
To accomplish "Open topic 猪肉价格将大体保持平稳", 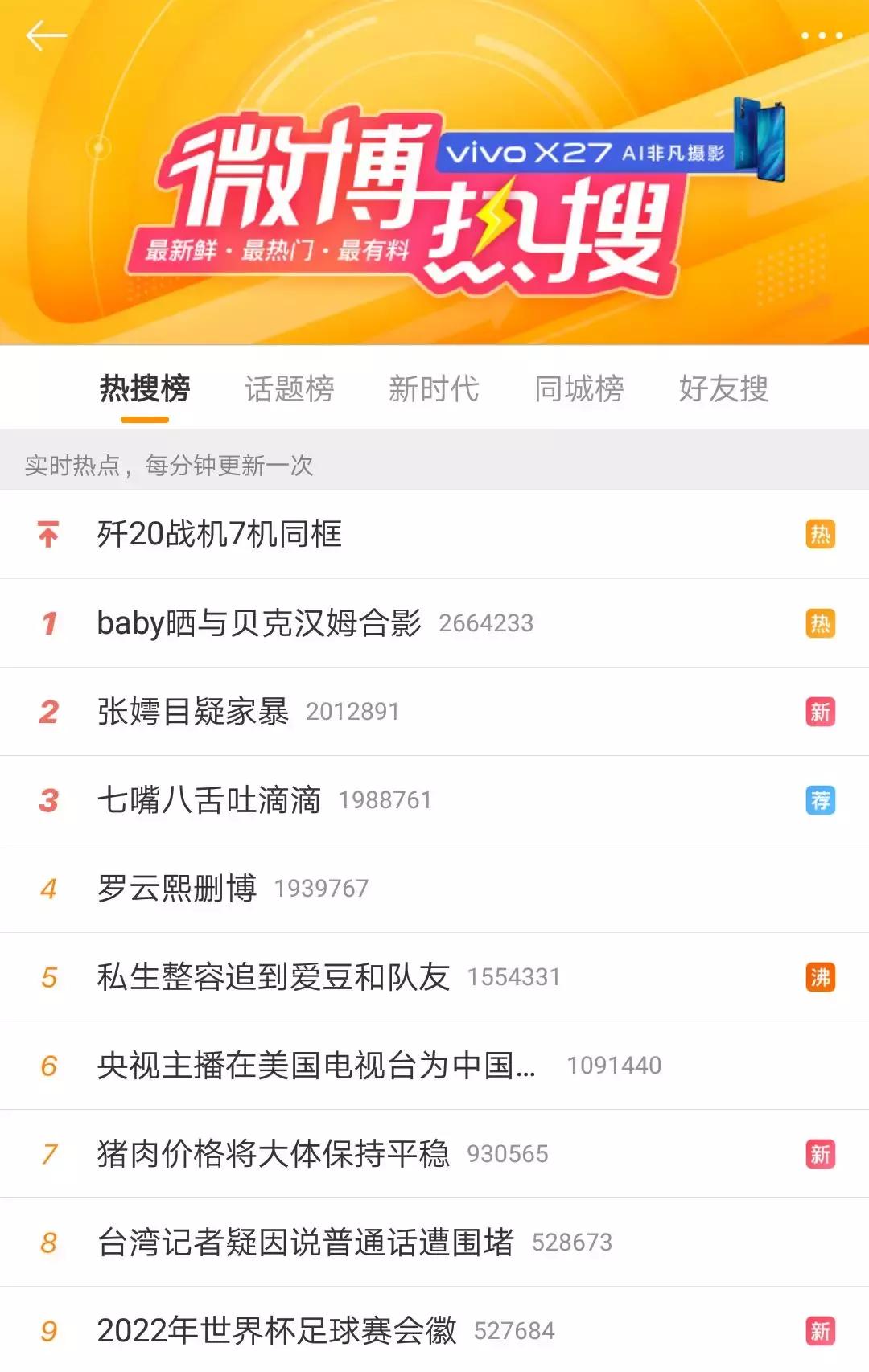I will pos(274,1154).
